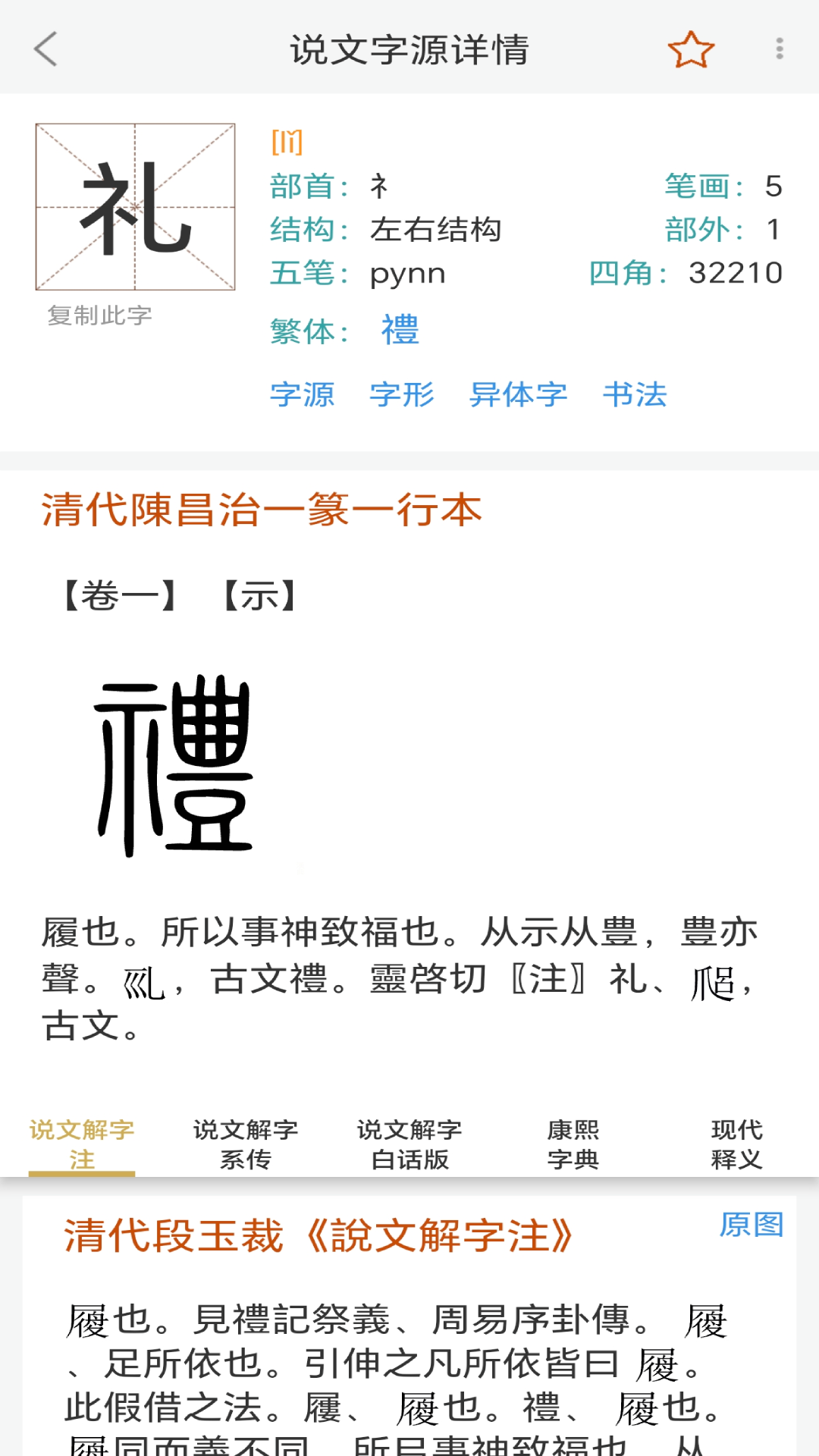Open the 书法 calligraphy link
819x1456 pixels.
click(635, 394)
